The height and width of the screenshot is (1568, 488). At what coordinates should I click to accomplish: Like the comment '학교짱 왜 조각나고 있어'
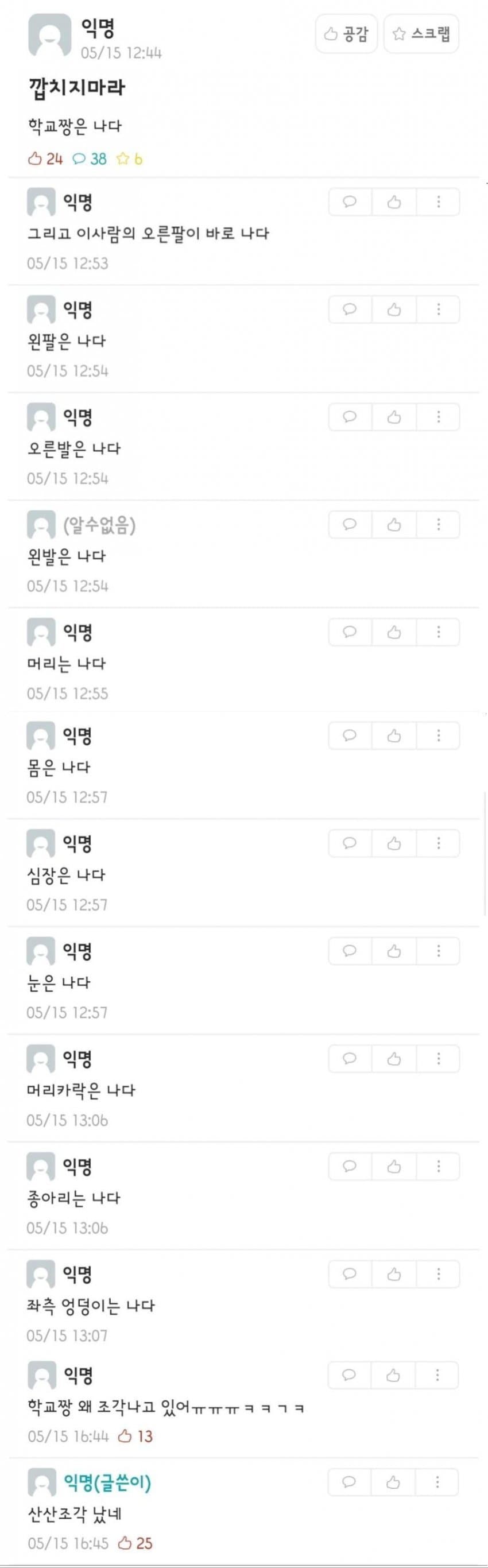(393, 1375)
